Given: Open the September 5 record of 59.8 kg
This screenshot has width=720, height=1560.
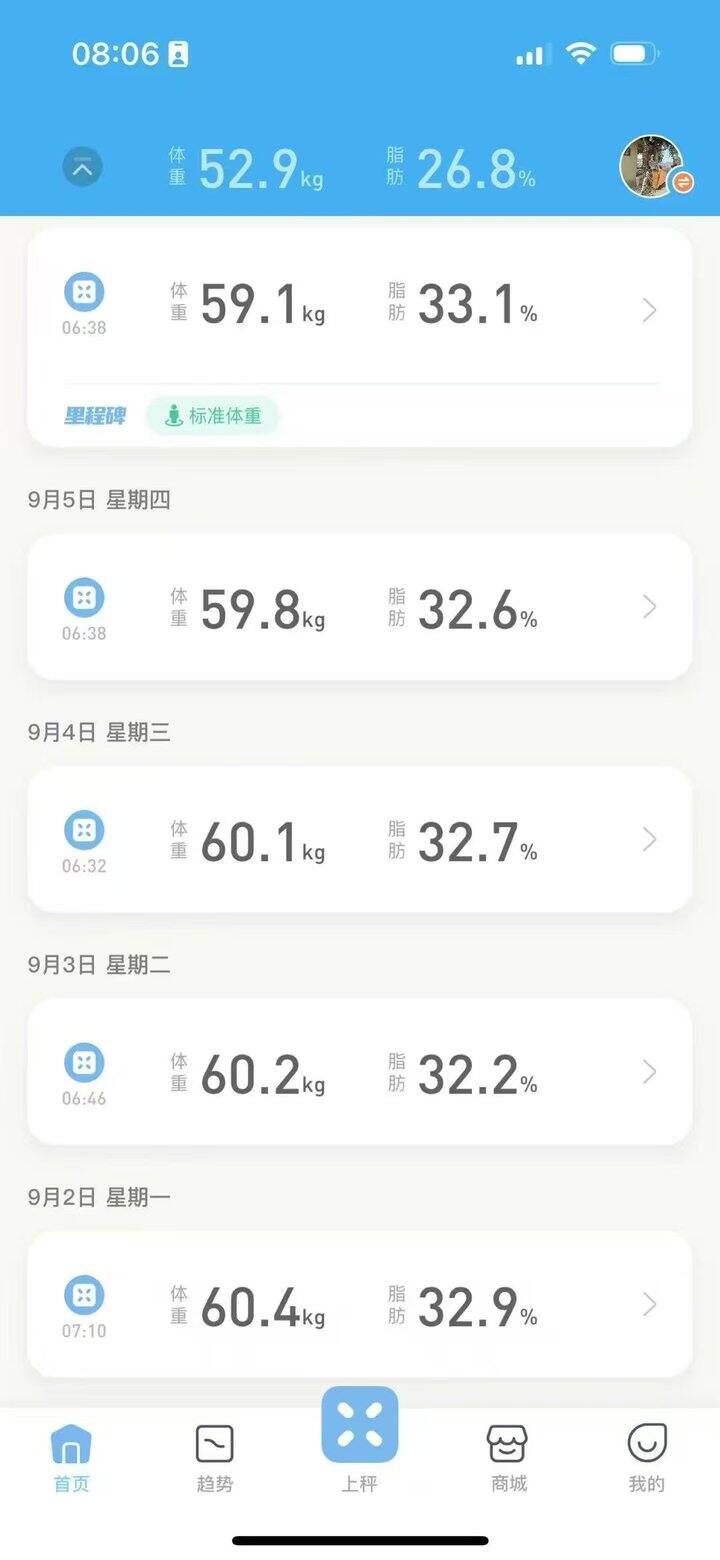Looking at the screenshot, I should (x=360, y=607).
